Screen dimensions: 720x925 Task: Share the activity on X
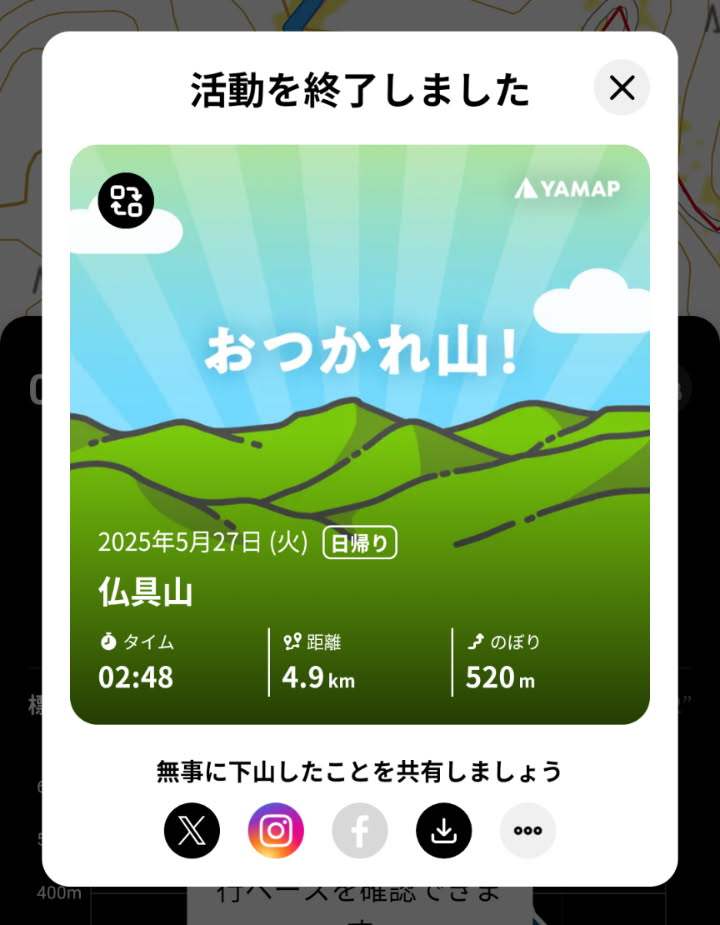(x=192, y=831)
